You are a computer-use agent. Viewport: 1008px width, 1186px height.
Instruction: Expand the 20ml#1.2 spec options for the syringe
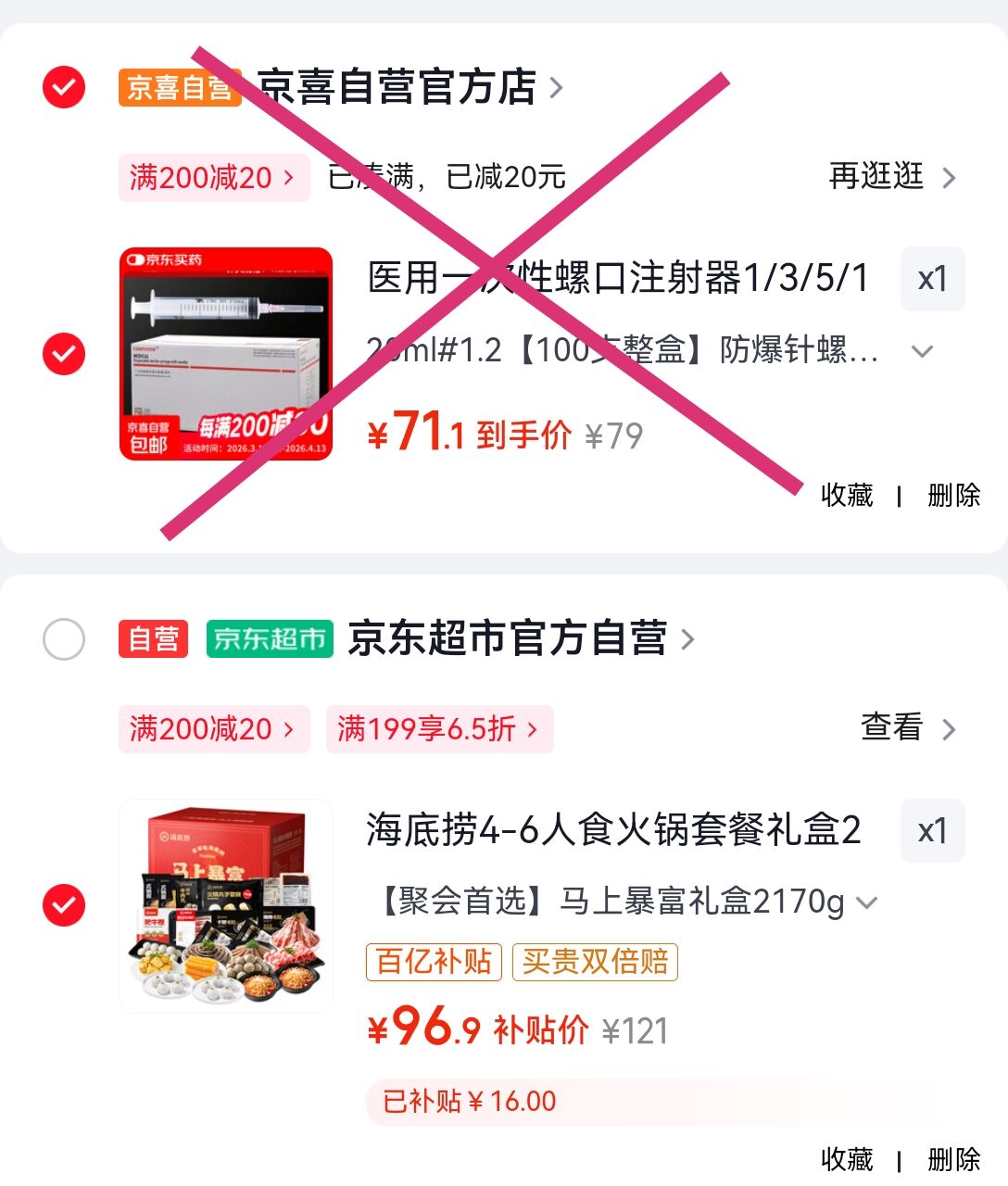click(921, 351)
